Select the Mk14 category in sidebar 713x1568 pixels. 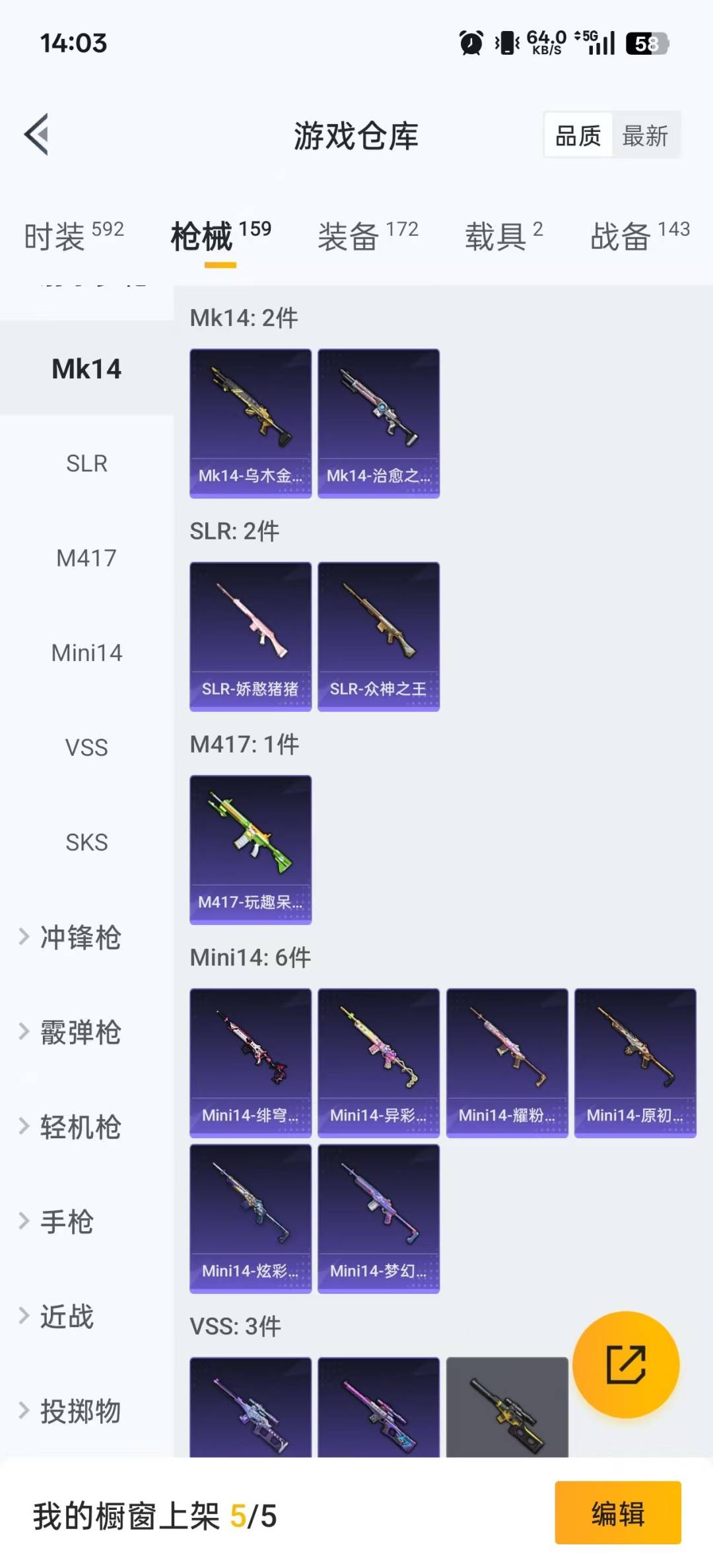pos(86,370)
